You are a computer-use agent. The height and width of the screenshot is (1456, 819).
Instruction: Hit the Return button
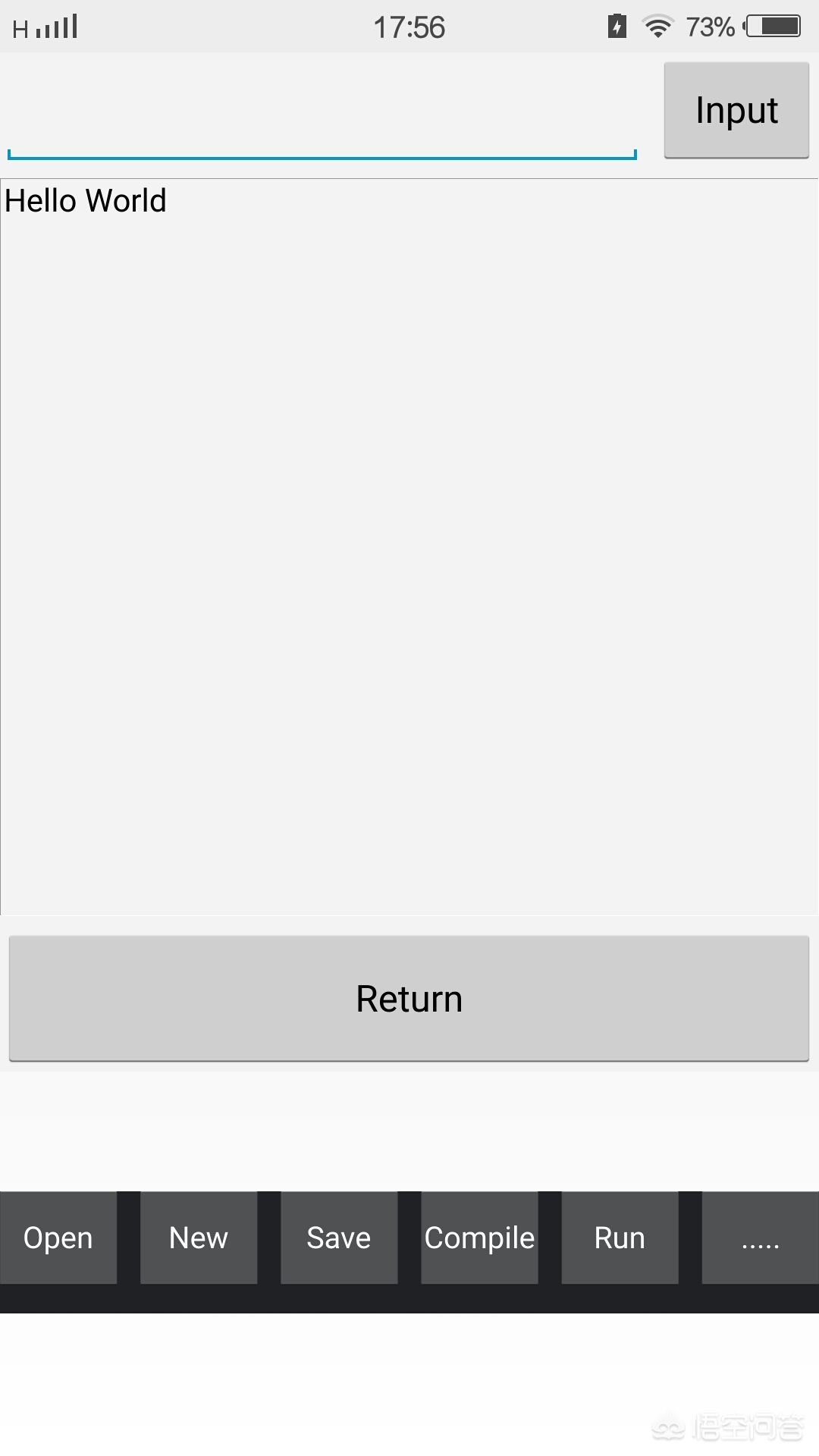click(x=409, y=998)
